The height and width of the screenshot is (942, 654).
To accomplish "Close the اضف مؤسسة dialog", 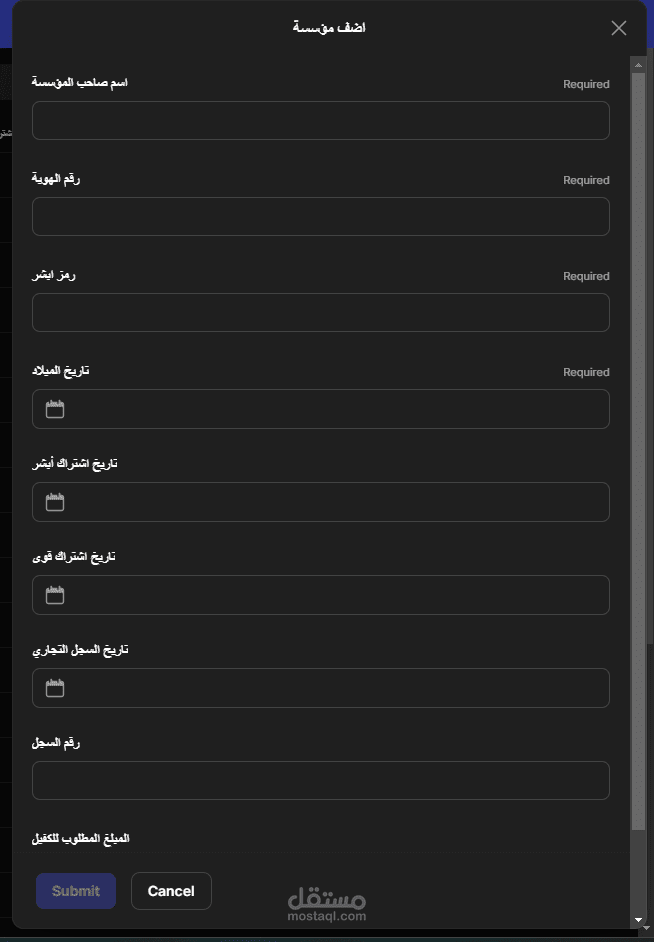I will [x=618, y=28].
